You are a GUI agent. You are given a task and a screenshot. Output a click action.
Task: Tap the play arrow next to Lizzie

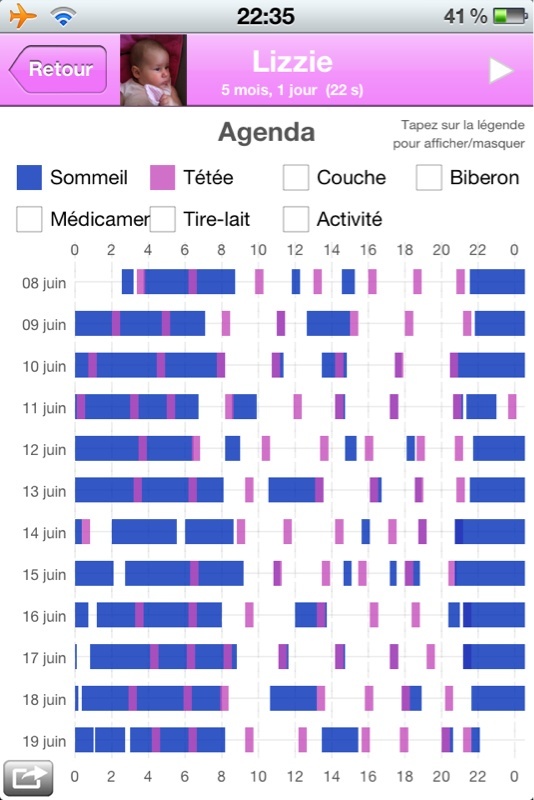500,70
